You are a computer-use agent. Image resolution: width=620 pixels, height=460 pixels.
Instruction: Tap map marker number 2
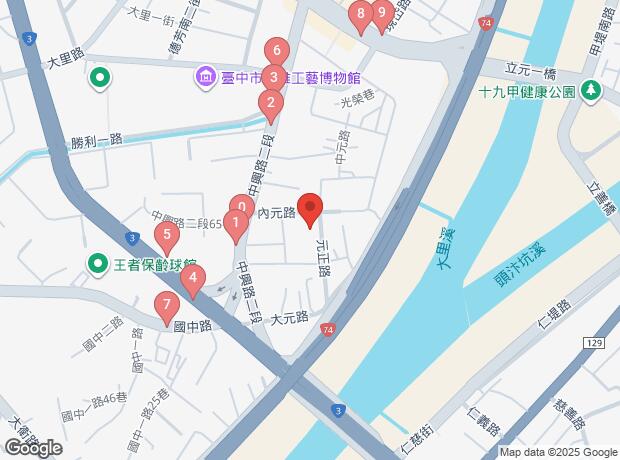pos(269,102)
